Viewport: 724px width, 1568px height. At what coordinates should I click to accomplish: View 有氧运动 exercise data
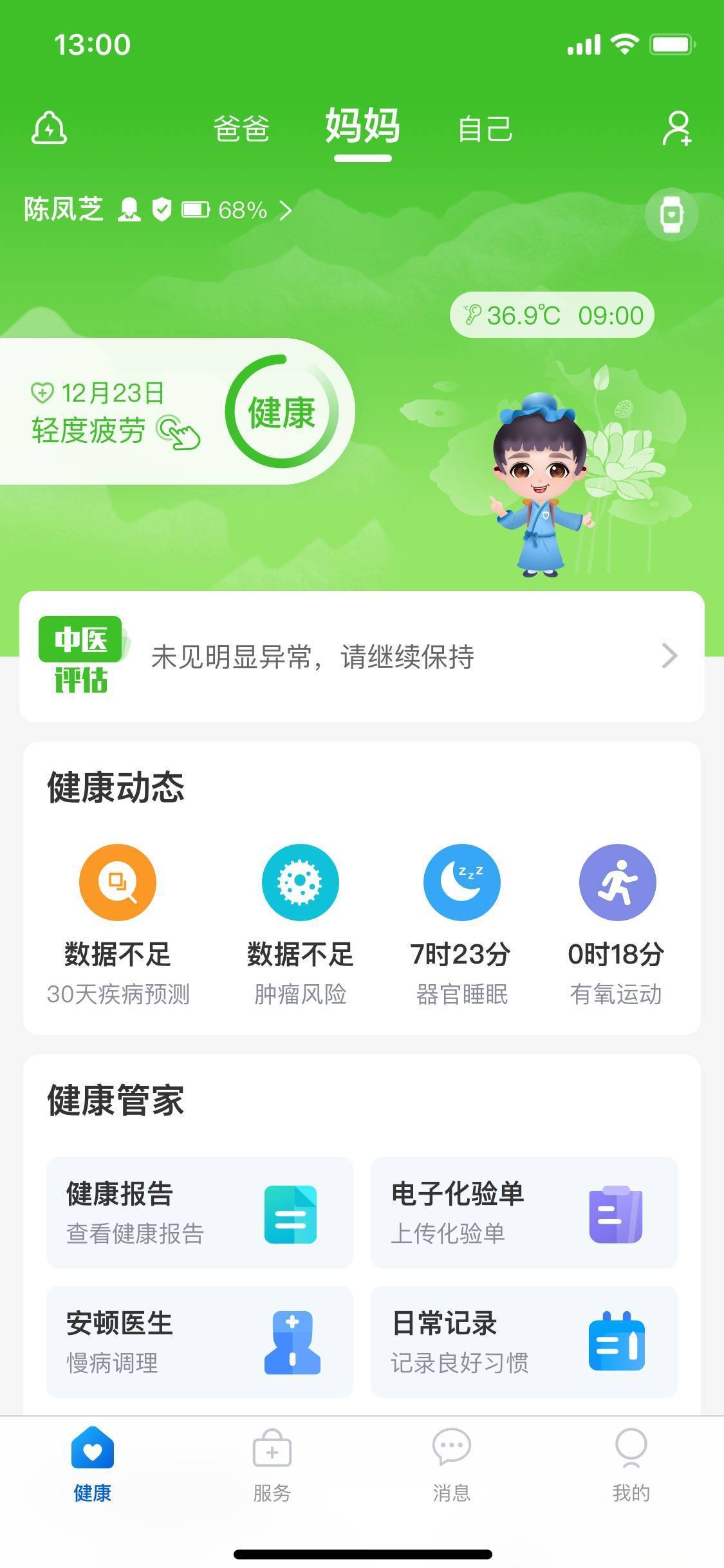click(x=617, y=924)
